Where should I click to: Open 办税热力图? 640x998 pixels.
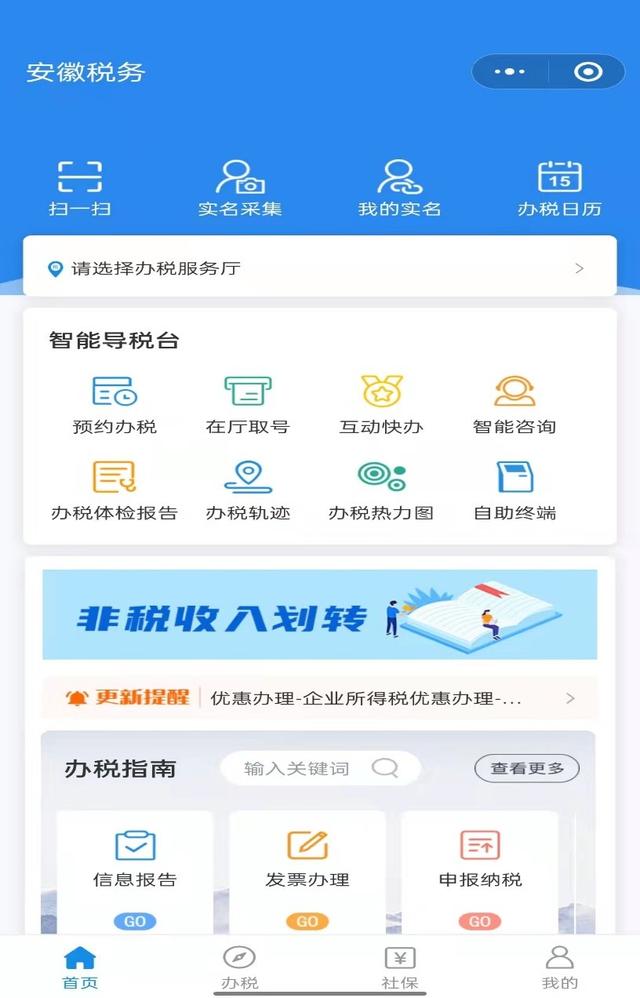point(381,491)
